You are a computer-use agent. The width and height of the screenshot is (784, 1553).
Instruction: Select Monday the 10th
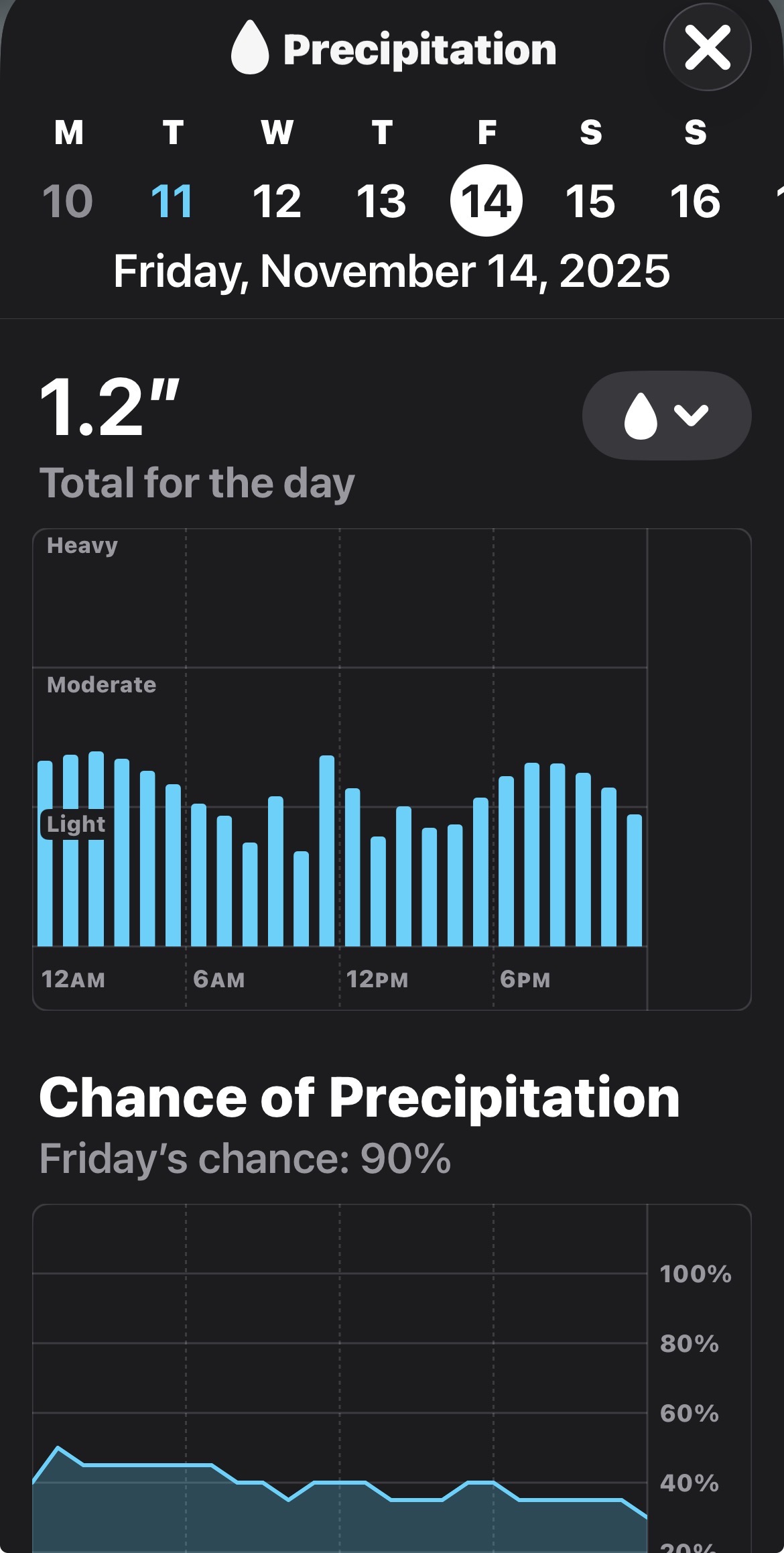[x=68, y=200]
